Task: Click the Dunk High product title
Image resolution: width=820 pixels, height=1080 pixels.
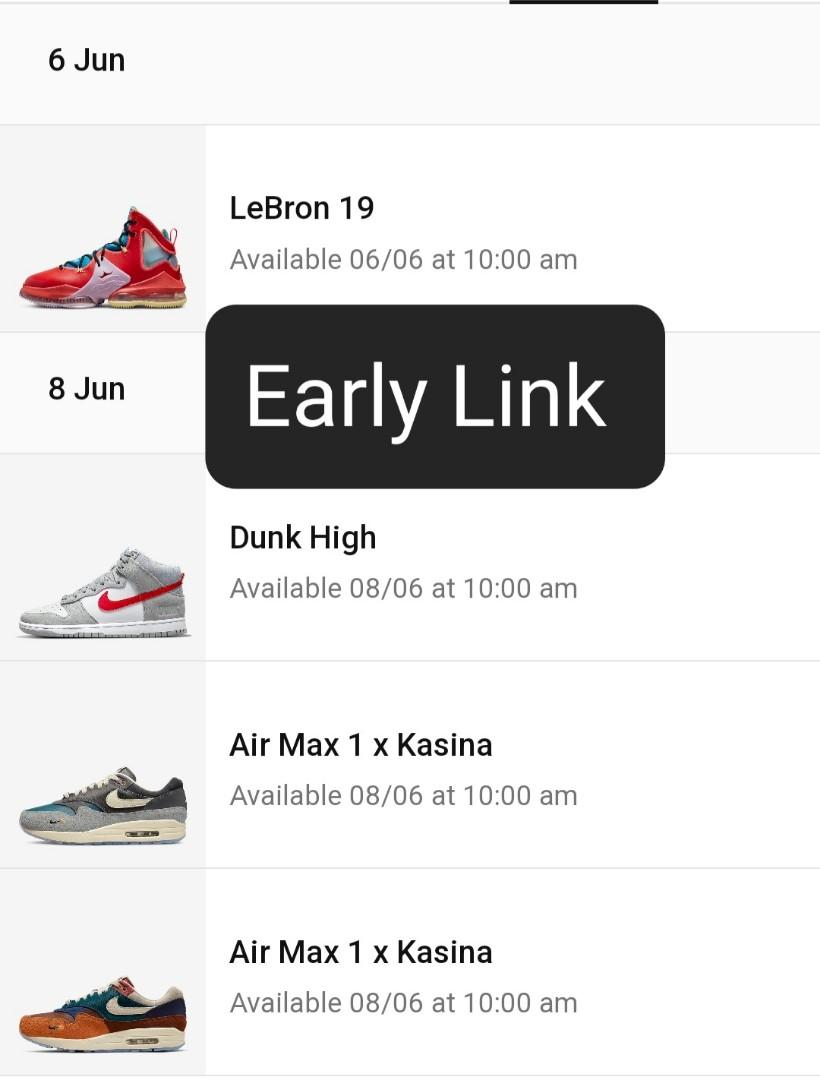Action: click(x=302, y=537)
